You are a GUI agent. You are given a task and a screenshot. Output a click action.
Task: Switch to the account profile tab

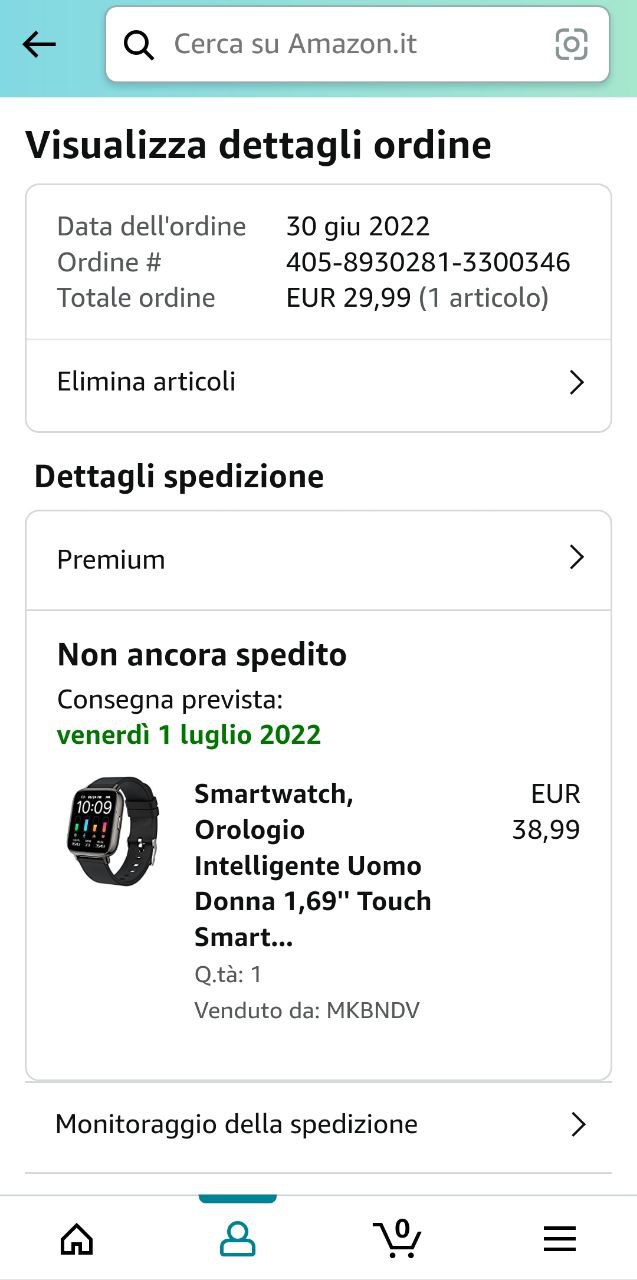(x=237, y=1239)
